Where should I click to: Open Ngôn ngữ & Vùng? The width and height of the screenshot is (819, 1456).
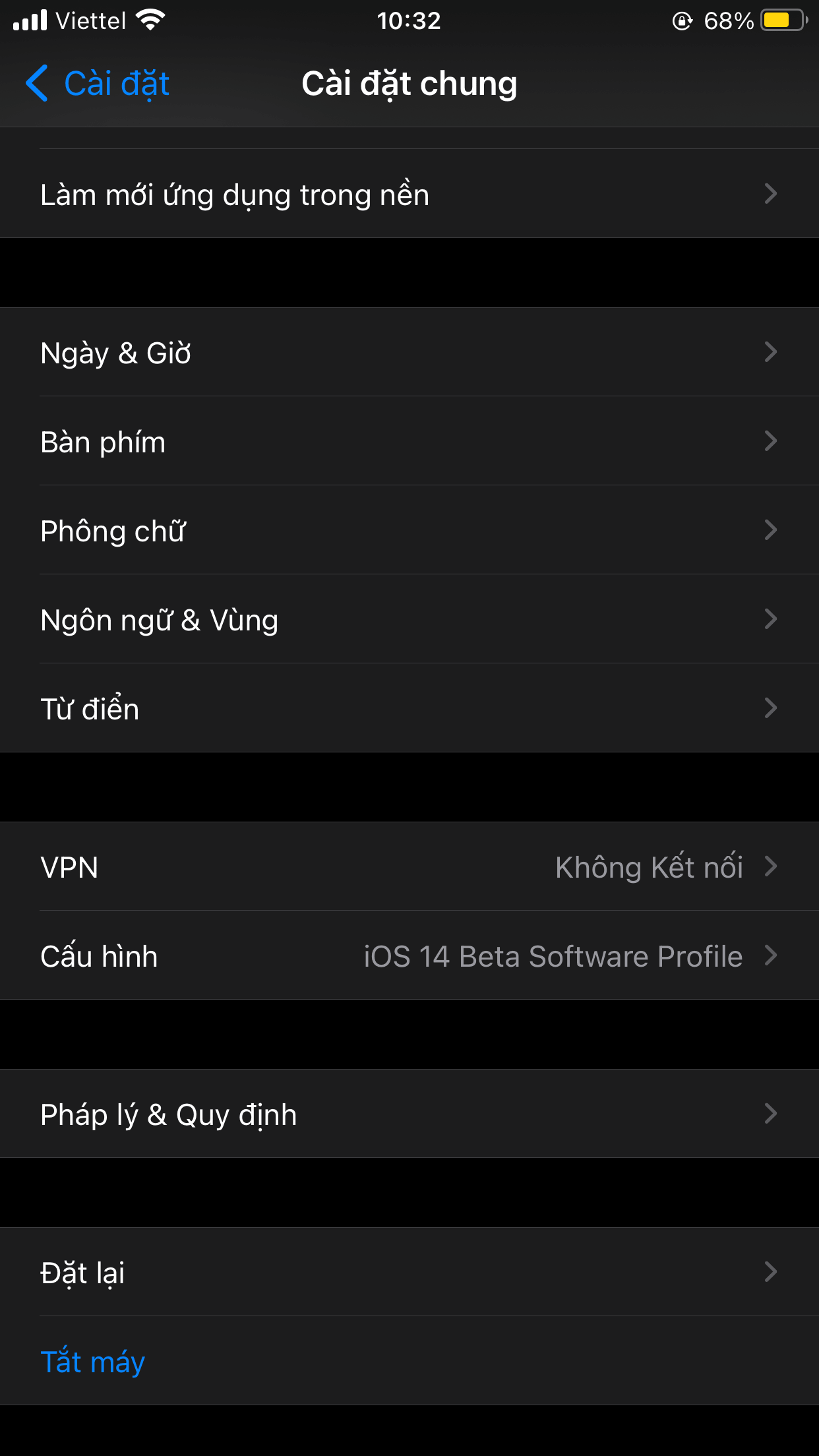pos(409,619)
